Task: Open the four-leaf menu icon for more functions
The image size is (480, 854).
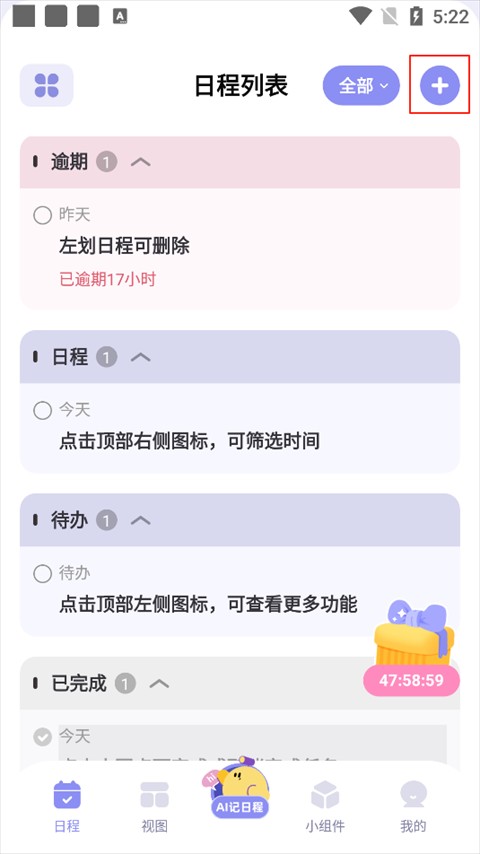Action: [x=46, y=86]
